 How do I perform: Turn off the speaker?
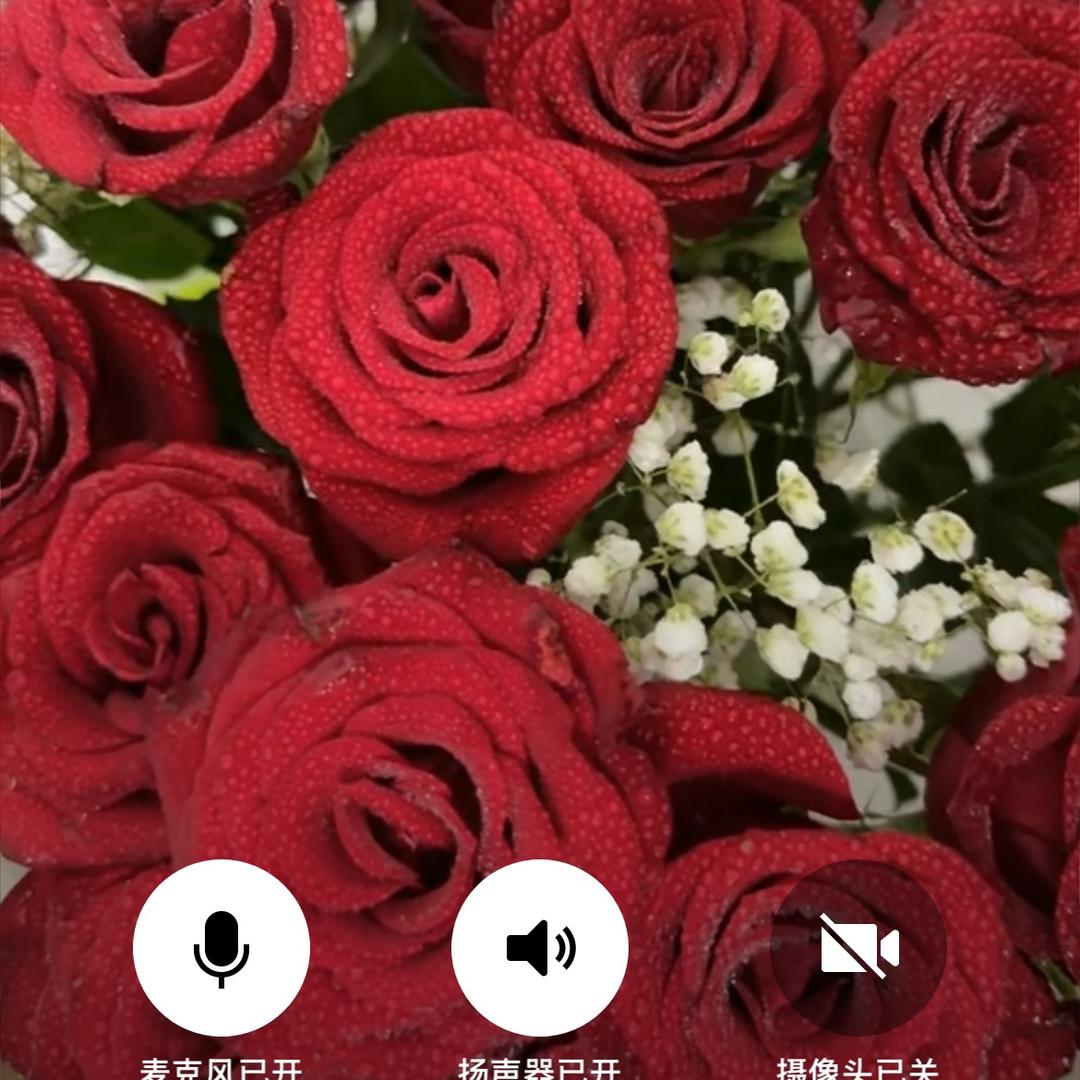click(x=540, y=947)
